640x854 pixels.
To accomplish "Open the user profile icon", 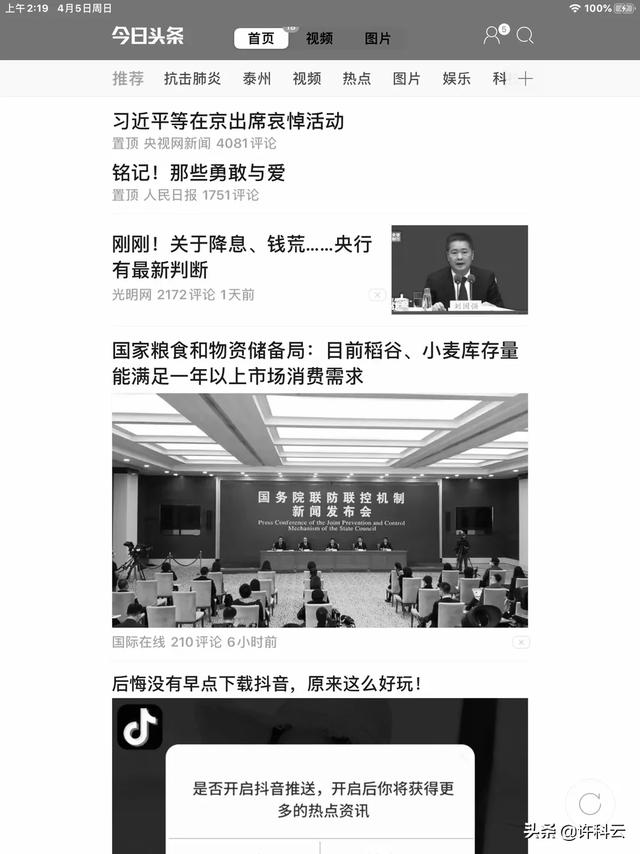I will (491, 36).
